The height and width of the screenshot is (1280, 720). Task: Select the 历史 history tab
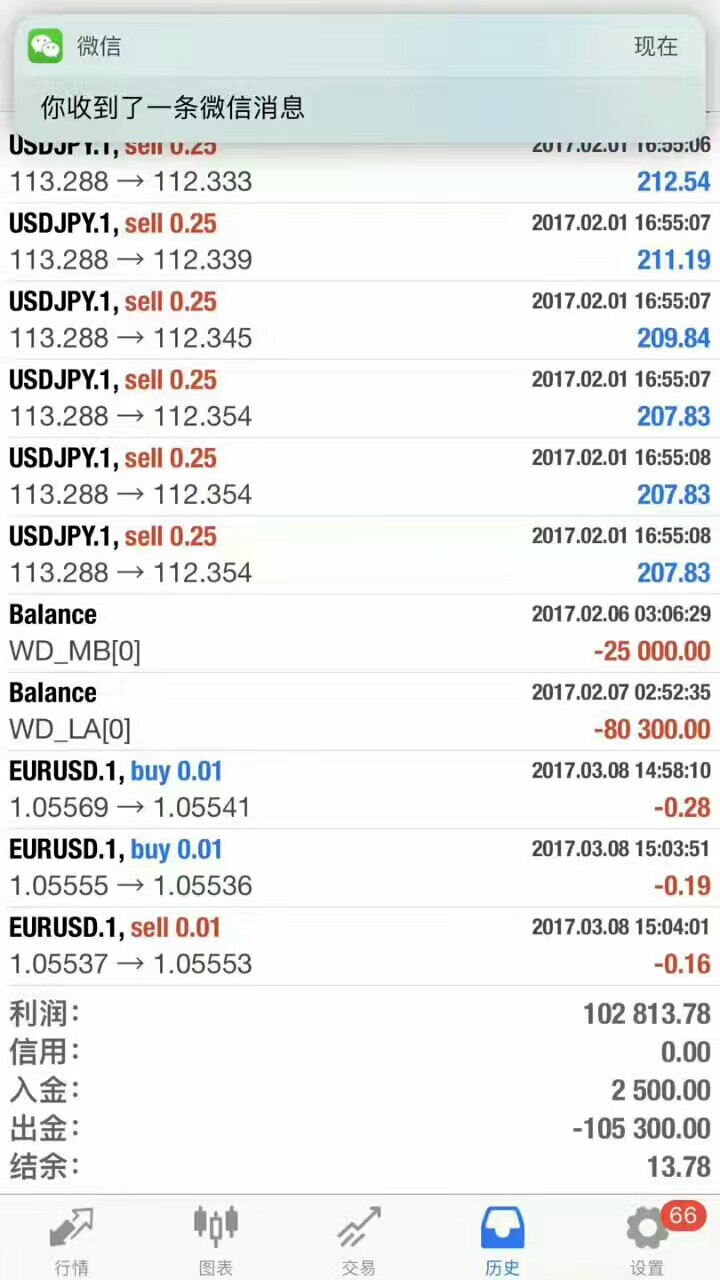[502, 1240]
